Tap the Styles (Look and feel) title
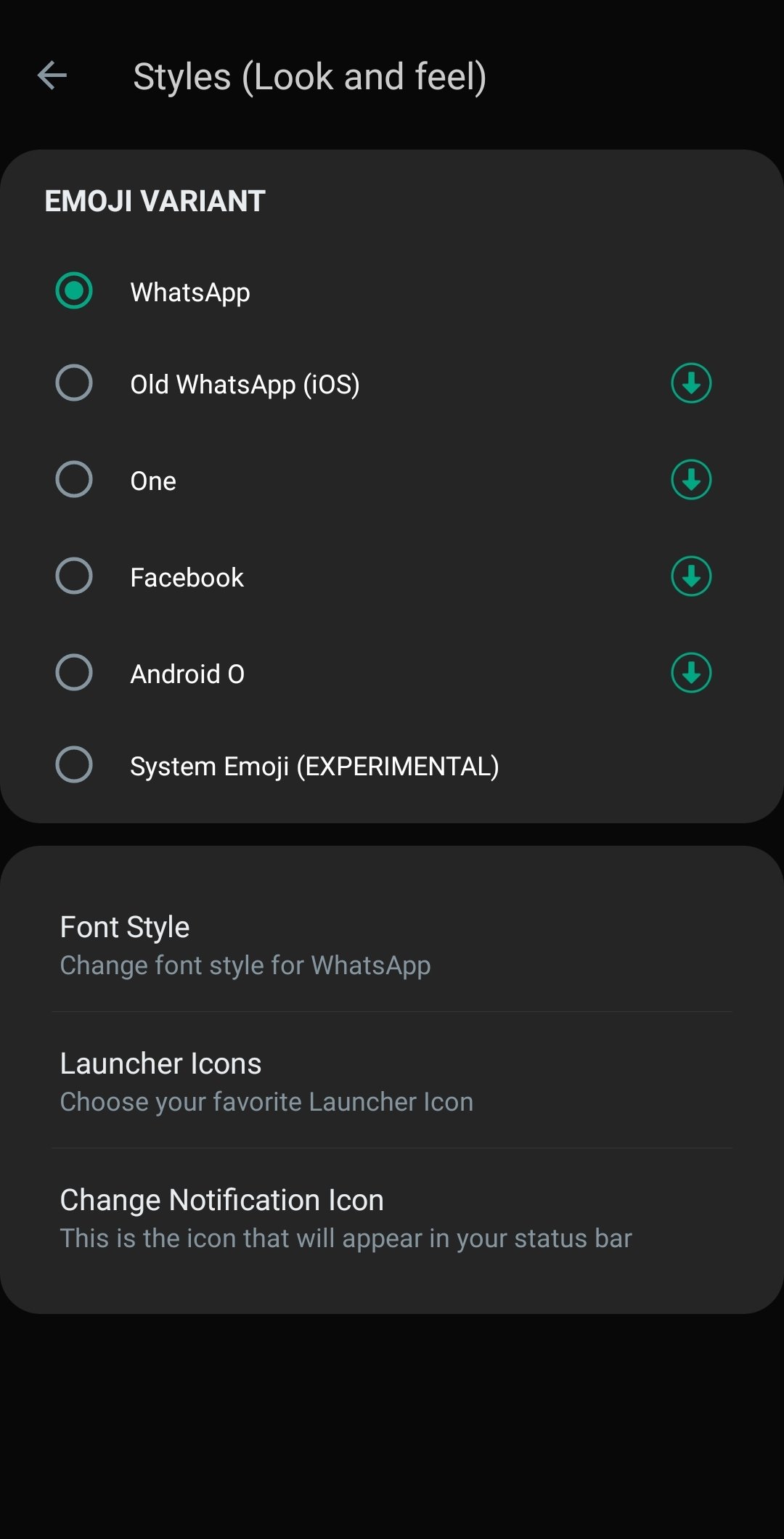Screen dimensions: 784x1539 pos(311,75)
